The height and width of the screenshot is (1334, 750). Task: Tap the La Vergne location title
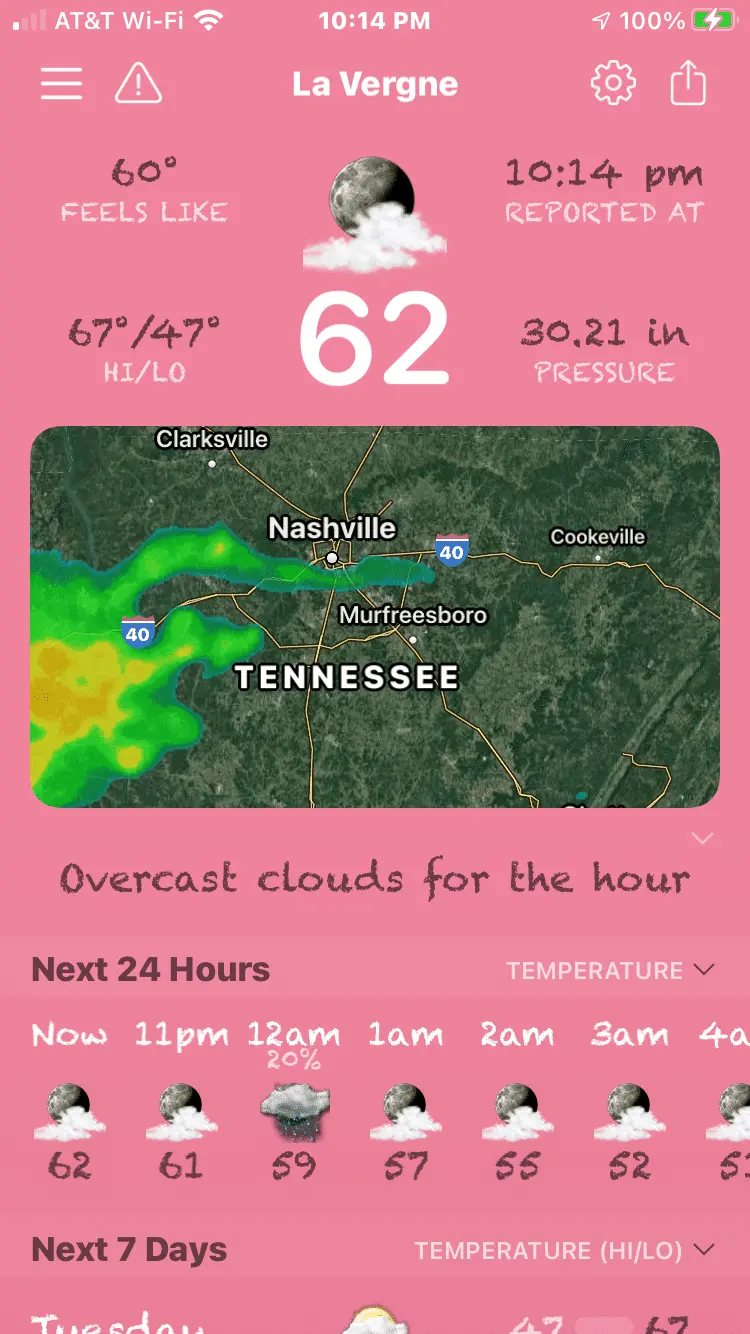coord(375,84)
